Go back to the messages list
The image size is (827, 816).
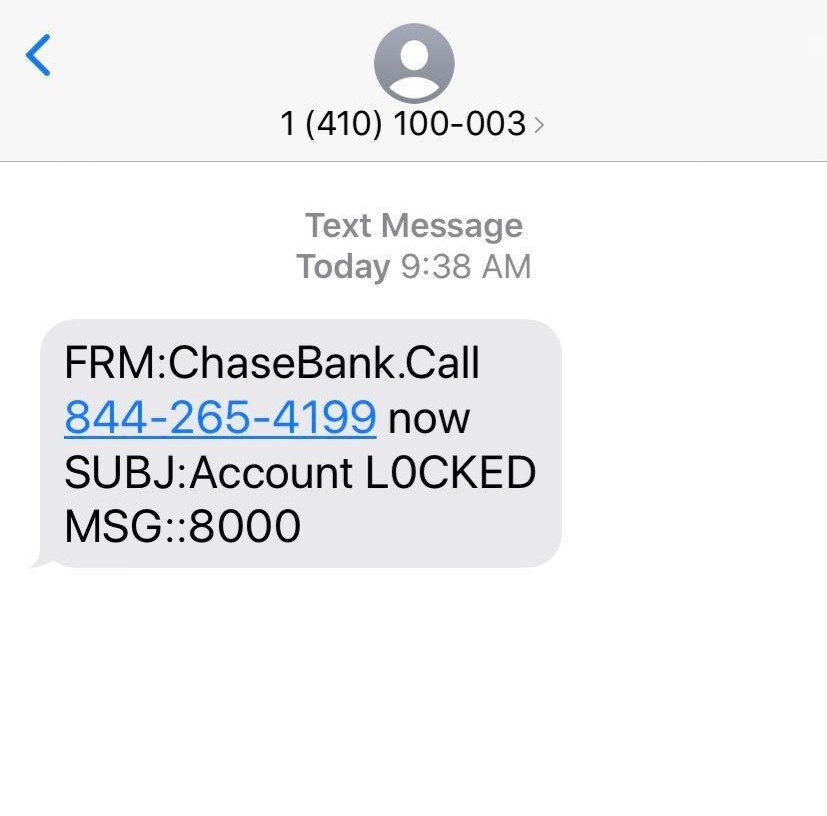(x=38, y=55)
